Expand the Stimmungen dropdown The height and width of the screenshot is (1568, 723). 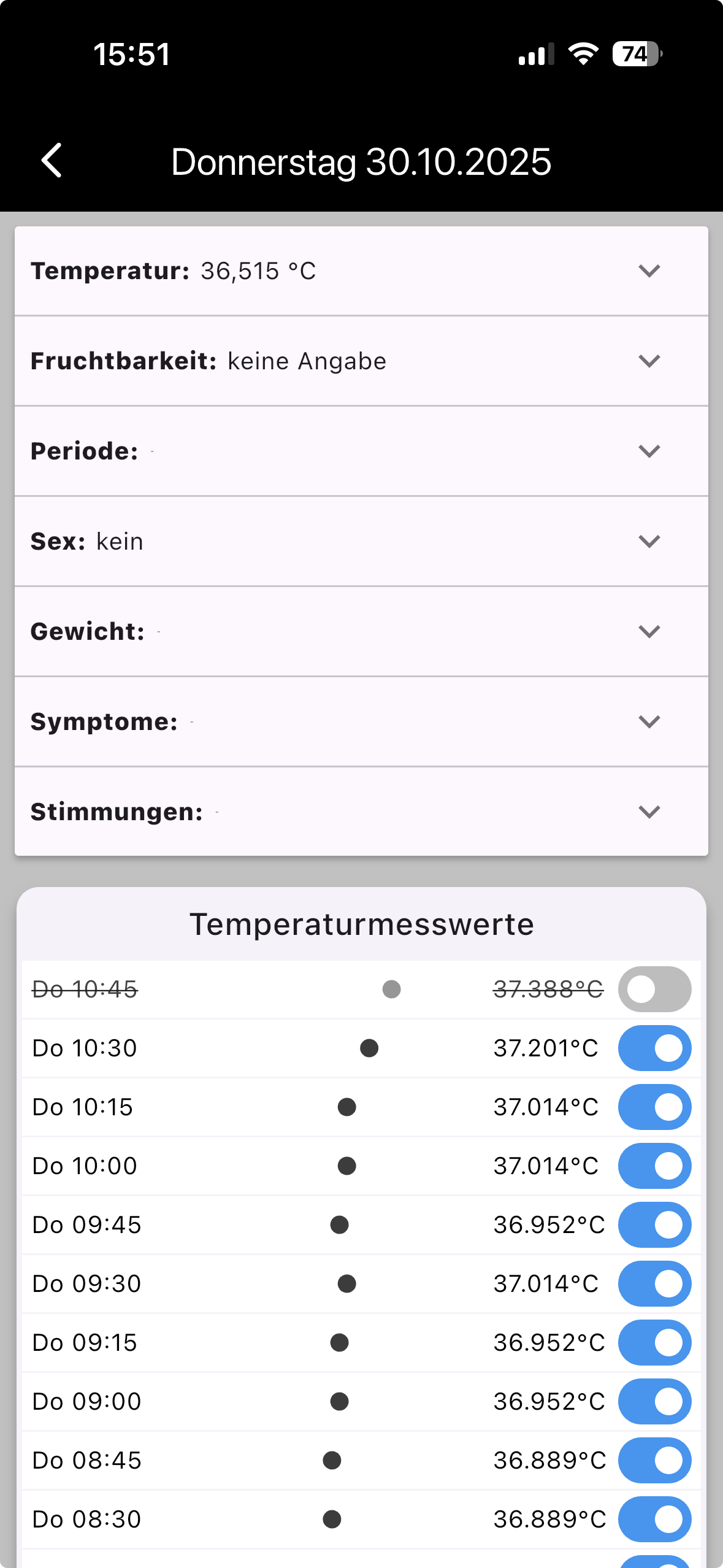click(x=649, y=812)
